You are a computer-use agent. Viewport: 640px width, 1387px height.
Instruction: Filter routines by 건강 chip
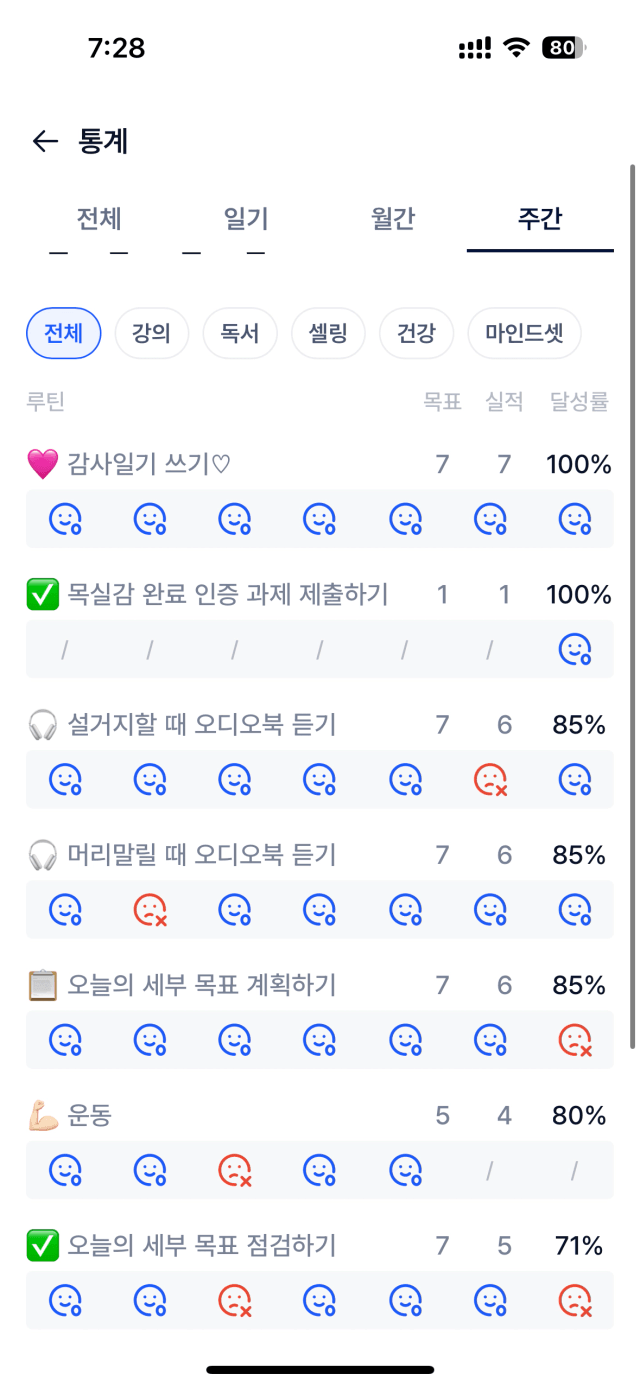click(x=416, y=333)
